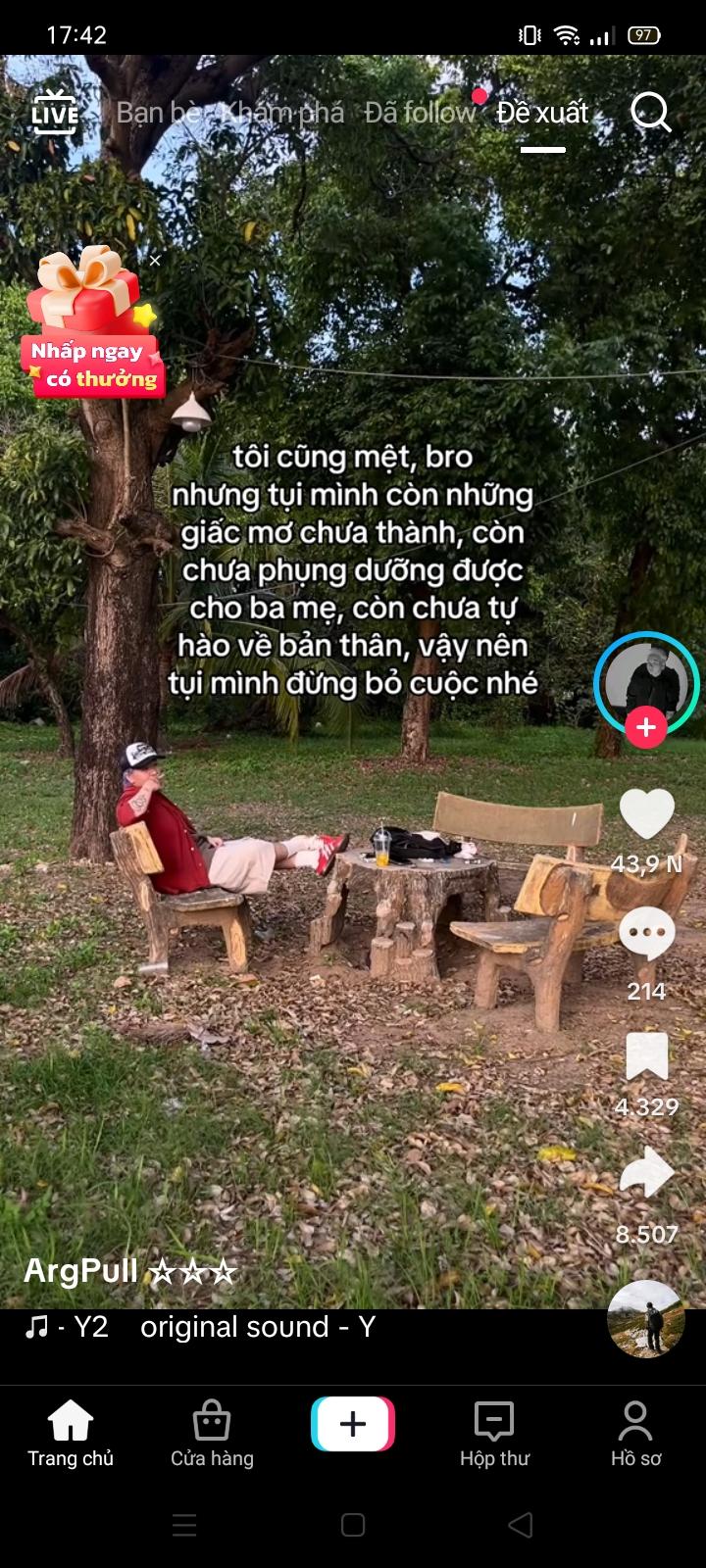
Task: Share this video
Action: point(647,1174)
